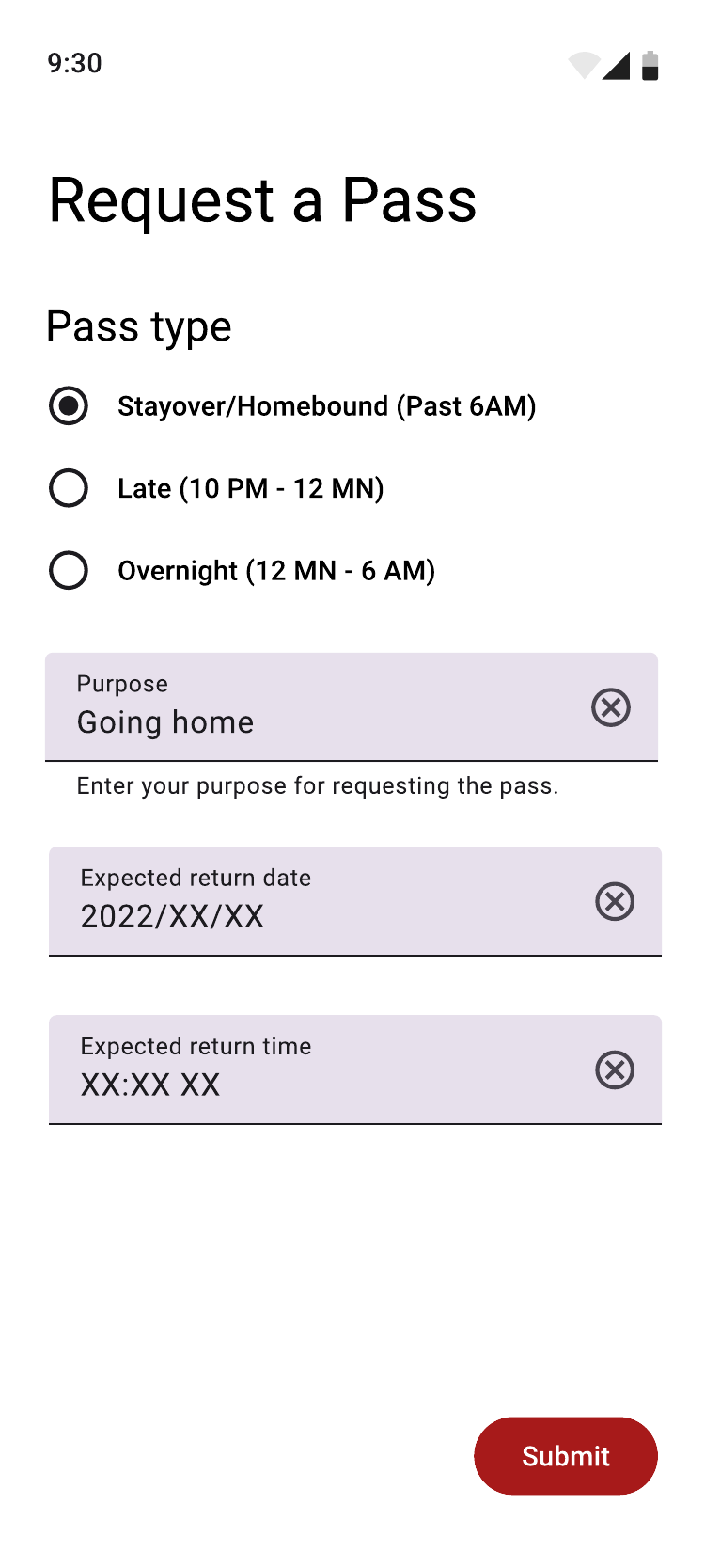Clear the Expected return time field
The width and height of the screenshot is (705, 1568).
(615, 1069)
